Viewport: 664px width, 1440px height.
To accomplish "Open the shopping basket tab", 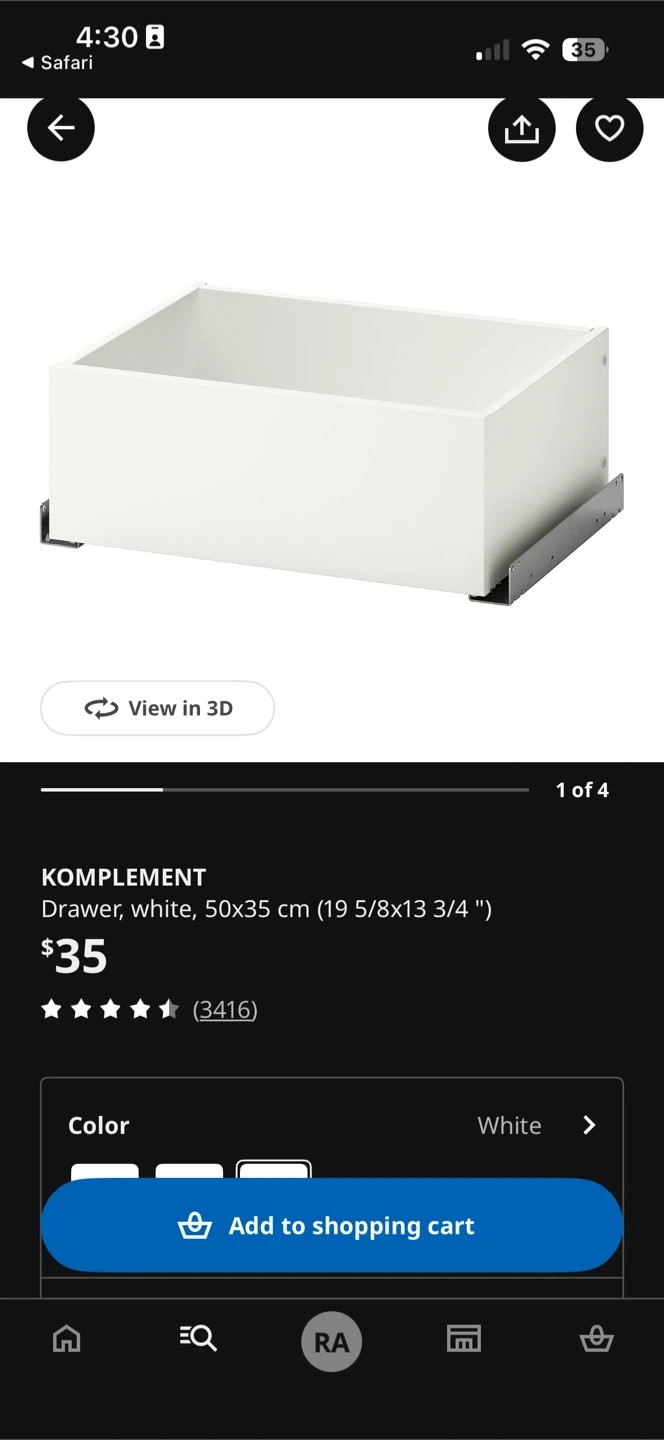I will click(596, 1338).
